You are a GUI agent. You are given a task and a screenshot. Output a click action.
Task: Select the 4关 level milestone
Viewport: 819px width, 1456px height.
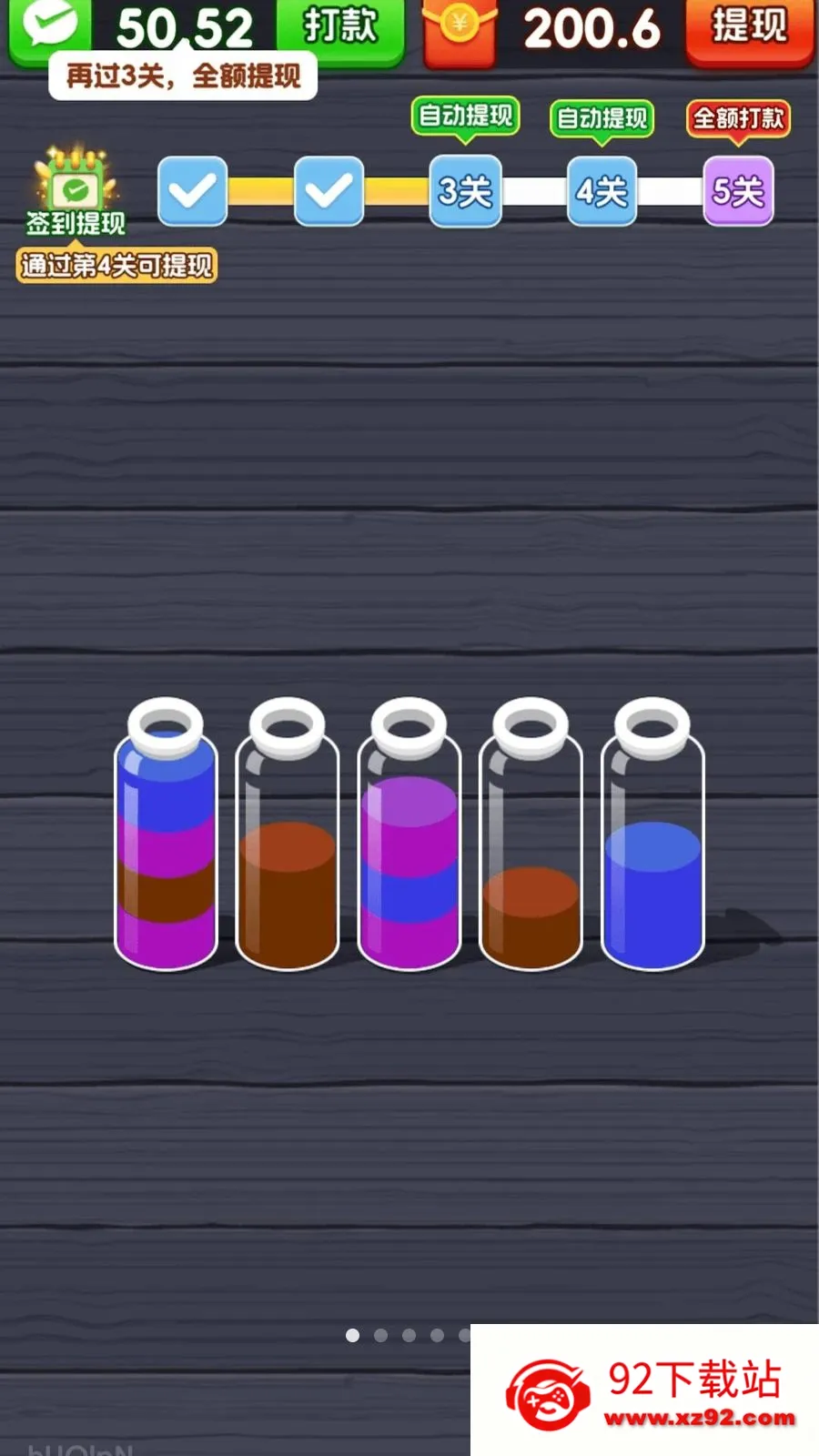click(x=602, y=191)
